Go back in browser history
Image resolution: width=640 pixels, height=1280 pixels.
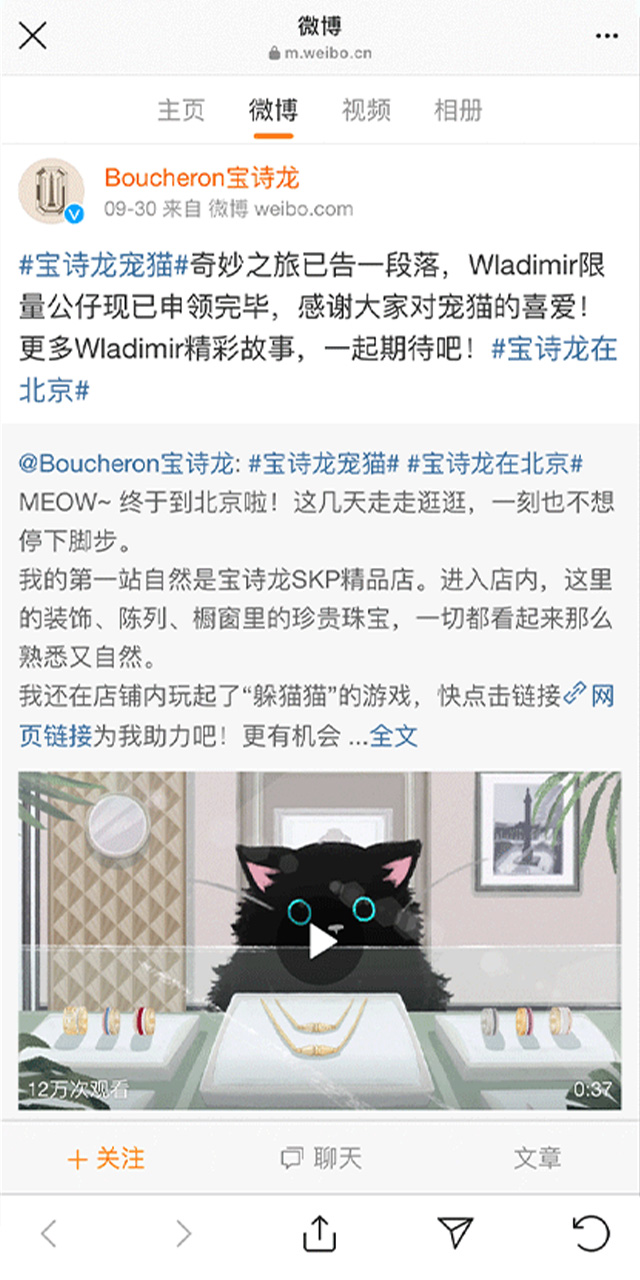[x=49, y=1233]
